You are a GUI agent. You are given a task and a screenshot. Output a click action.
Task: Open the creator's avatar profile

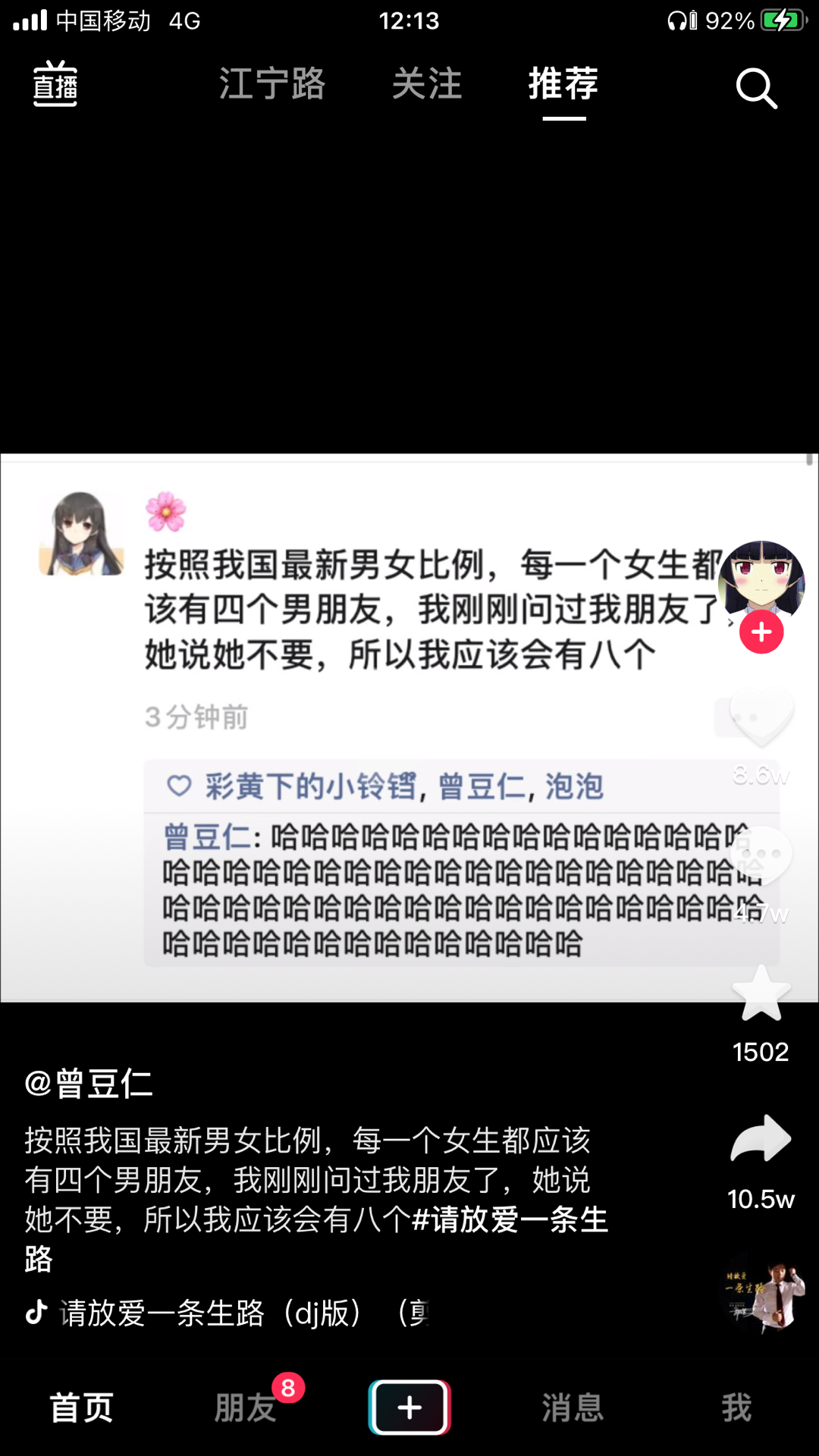[x=761, y=579]
